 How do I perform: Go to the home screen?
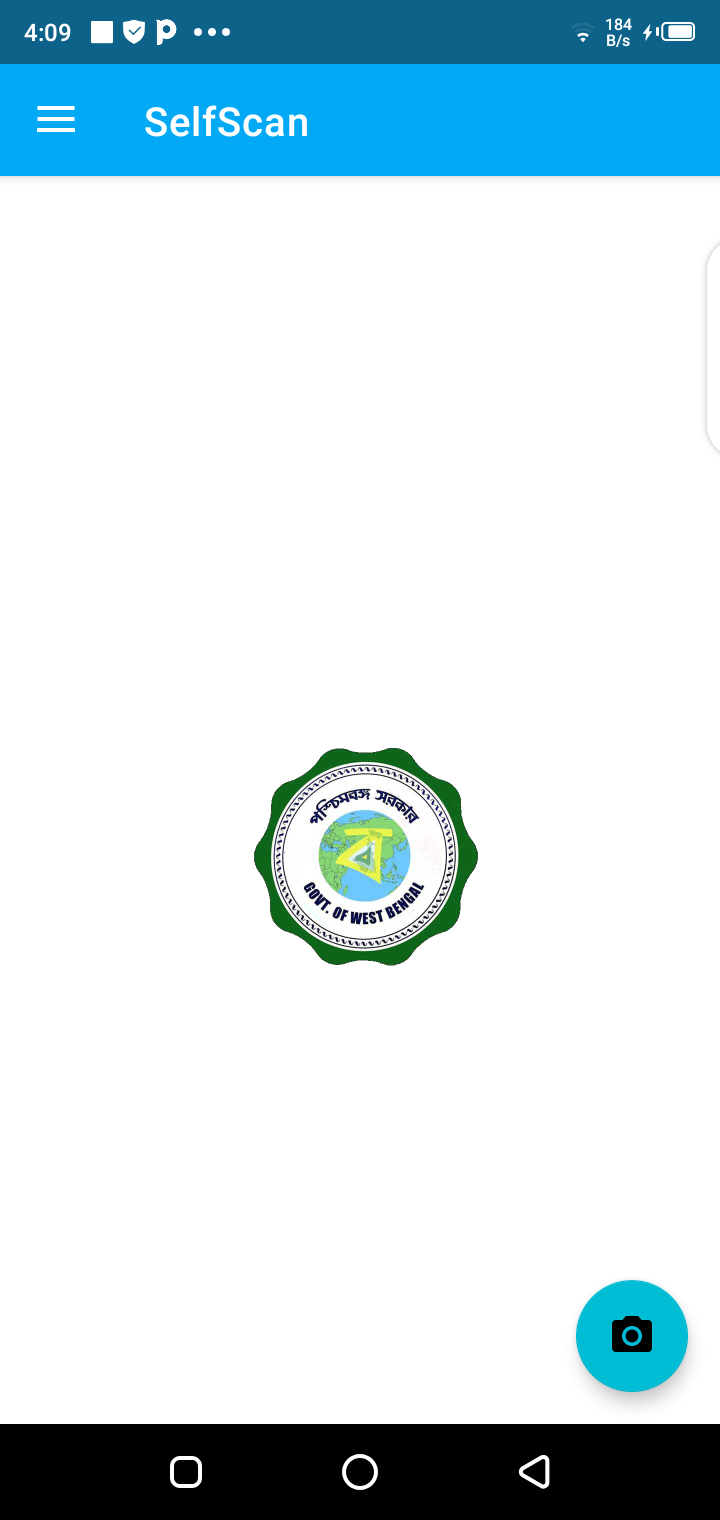point(360,1471)
